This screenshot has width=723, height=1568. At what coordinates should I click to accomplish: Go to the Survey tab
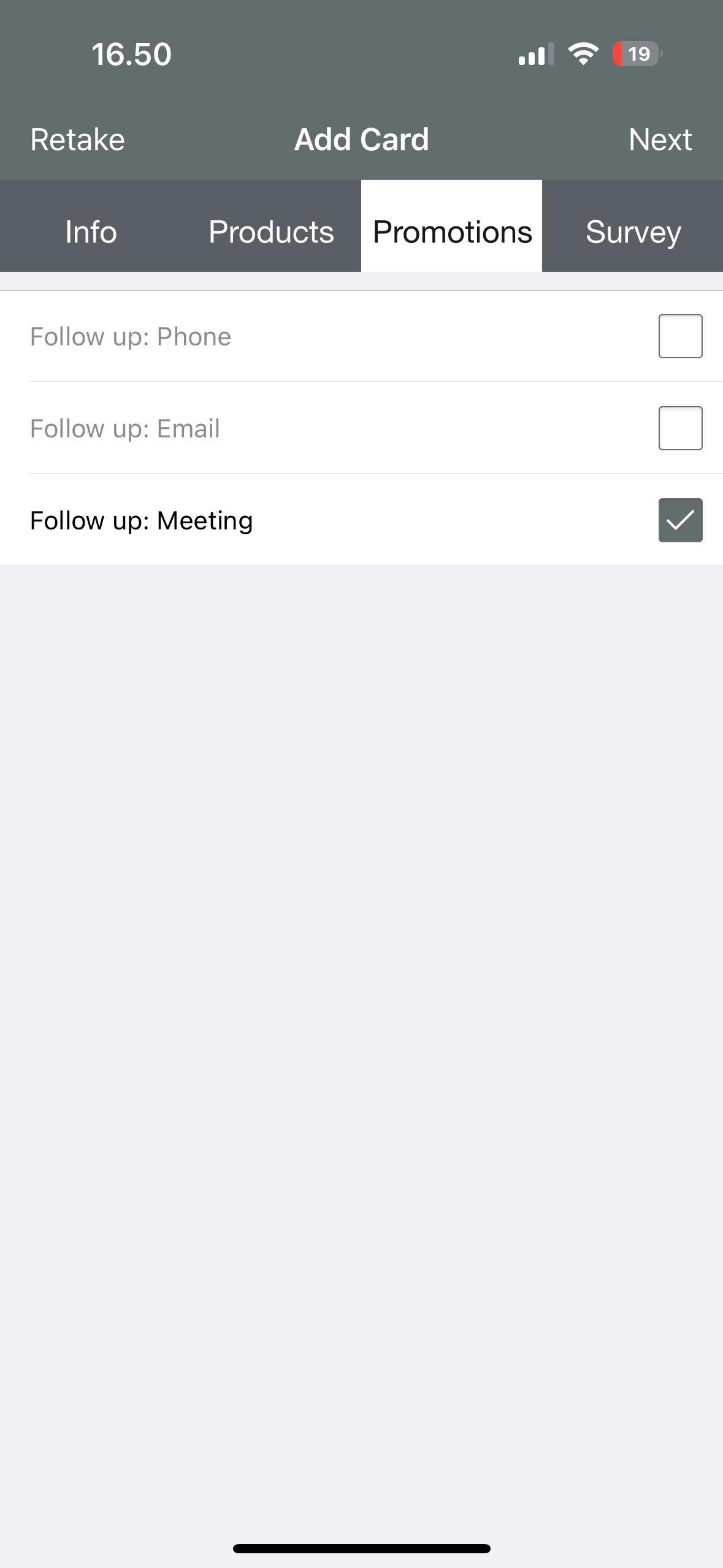[633, 232]
